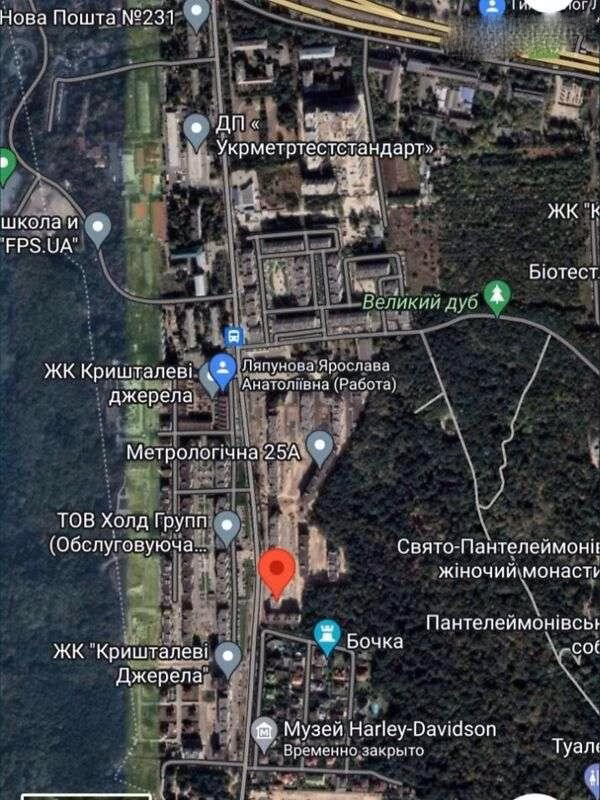Select the ДП Укрметртестстандарт map pin

197,128
